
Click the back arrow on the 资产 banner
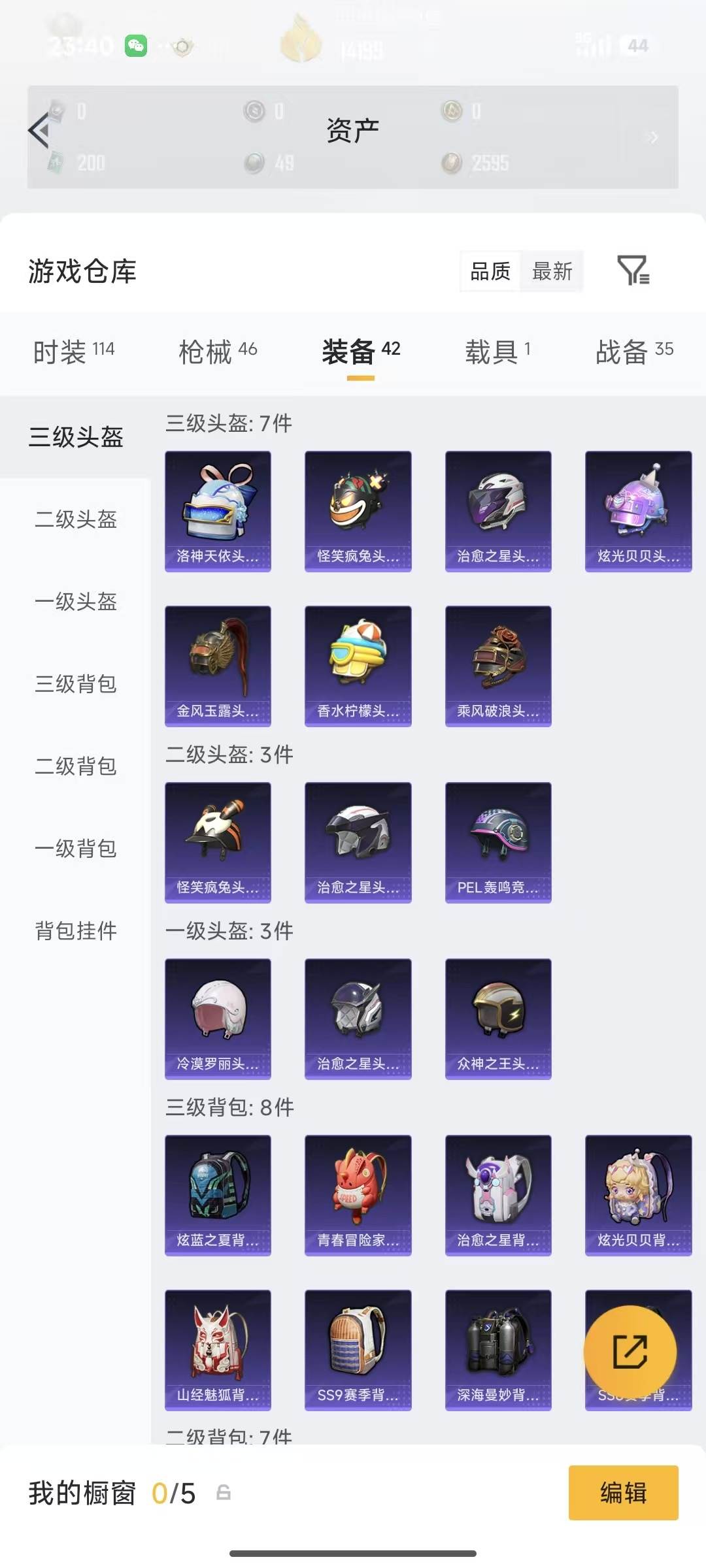(x=41, y=130)
